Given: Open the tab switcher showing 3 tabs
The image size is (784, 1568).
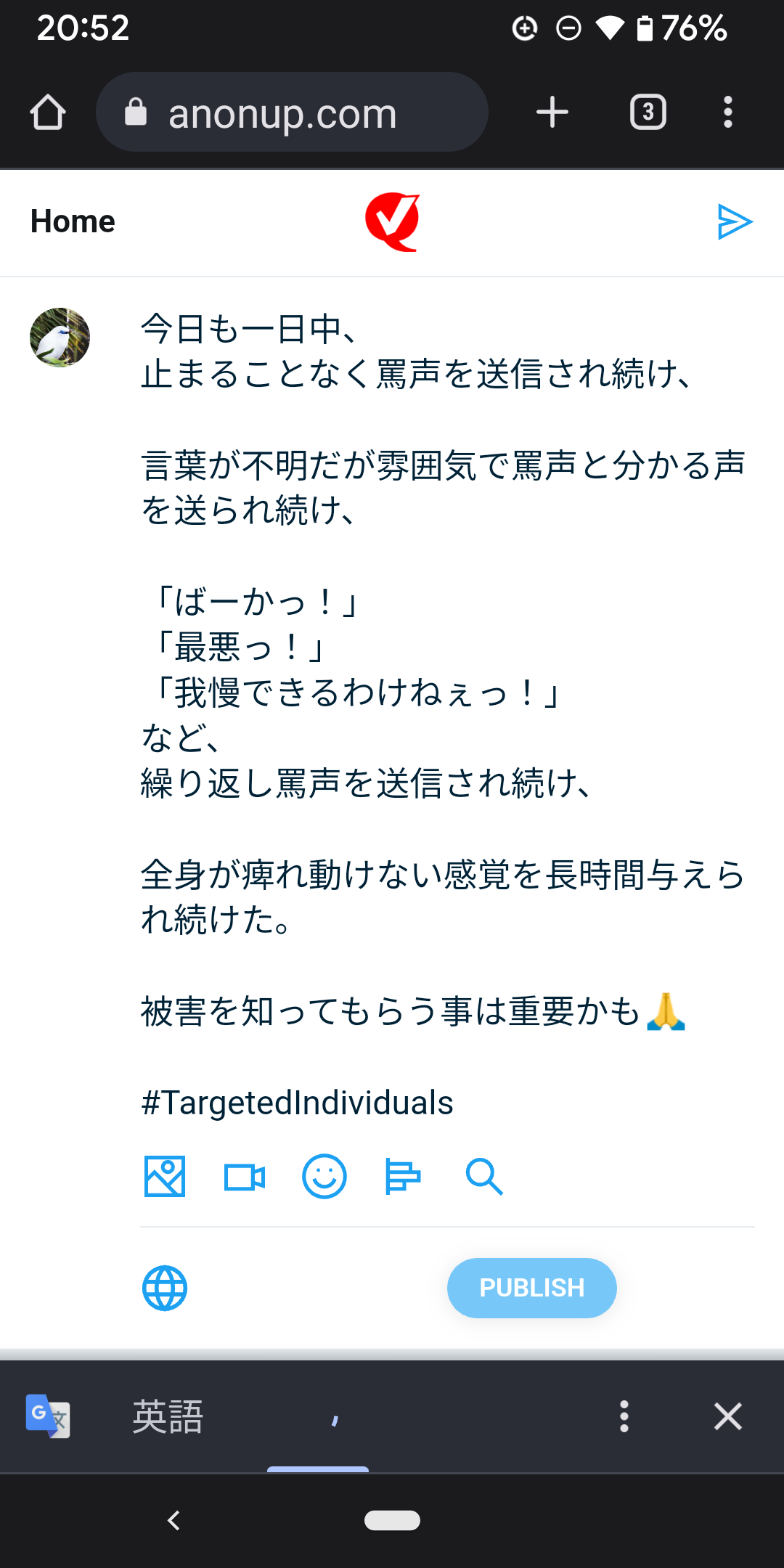Looking at the screenshot, I should pos(648,113).
